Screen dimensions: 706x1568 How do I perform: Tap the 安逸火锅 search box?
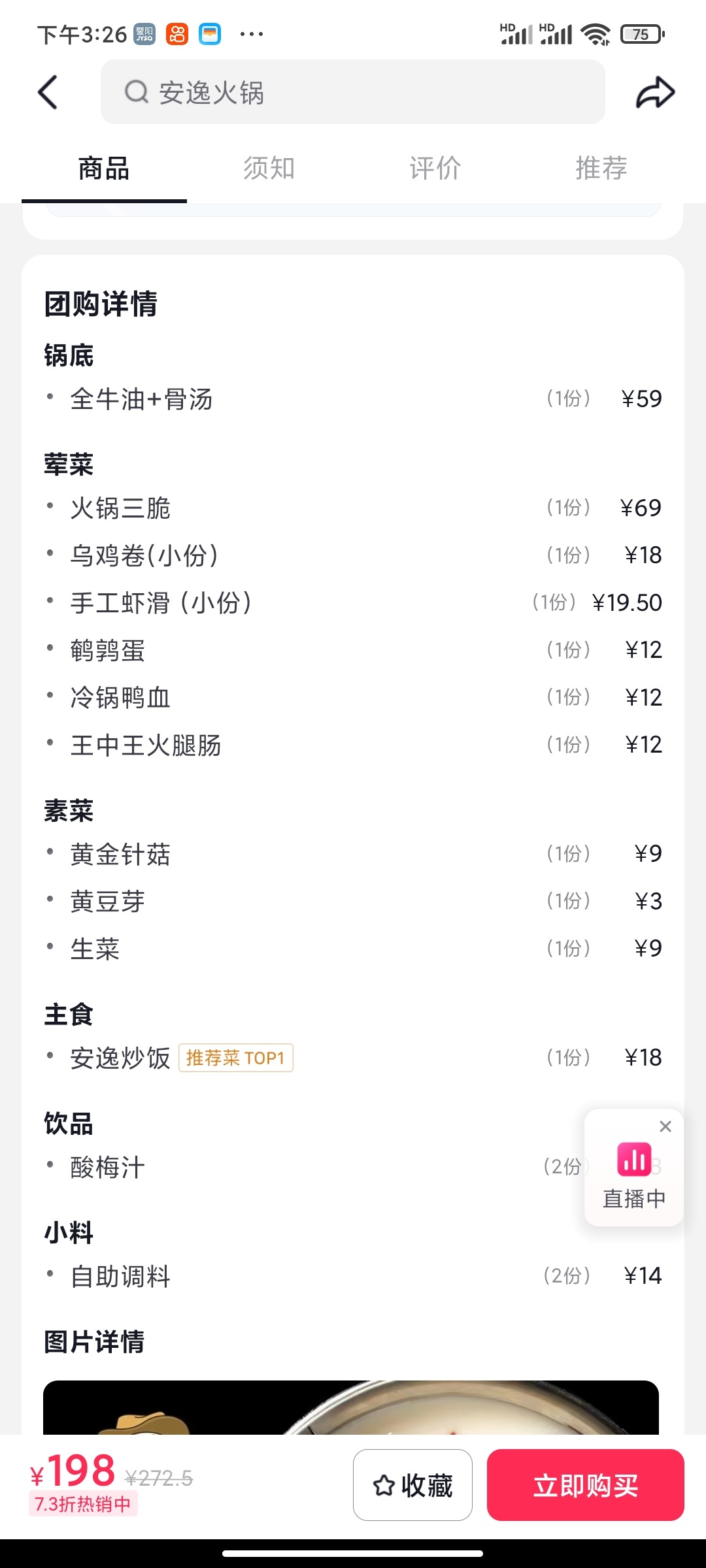pos(353,92)
